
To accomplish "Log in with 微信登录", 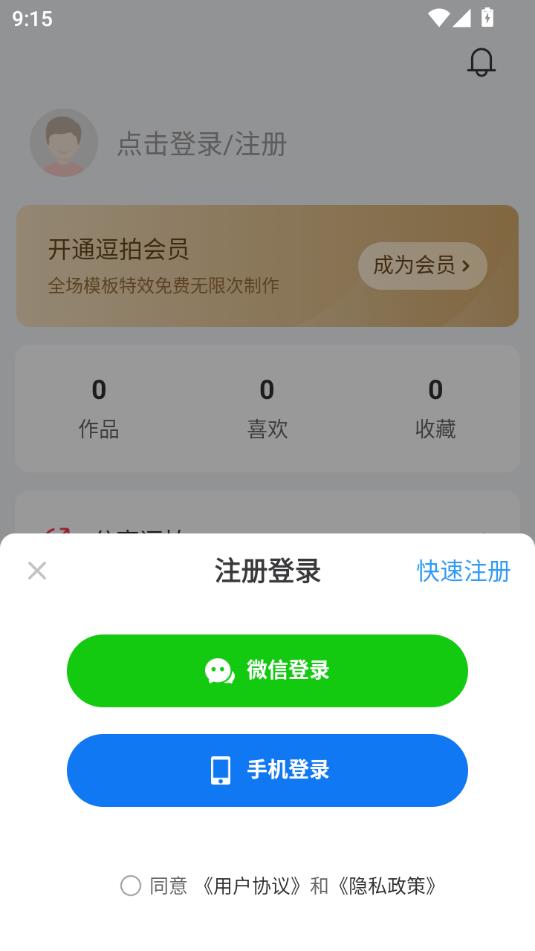I will click(267, 671).
